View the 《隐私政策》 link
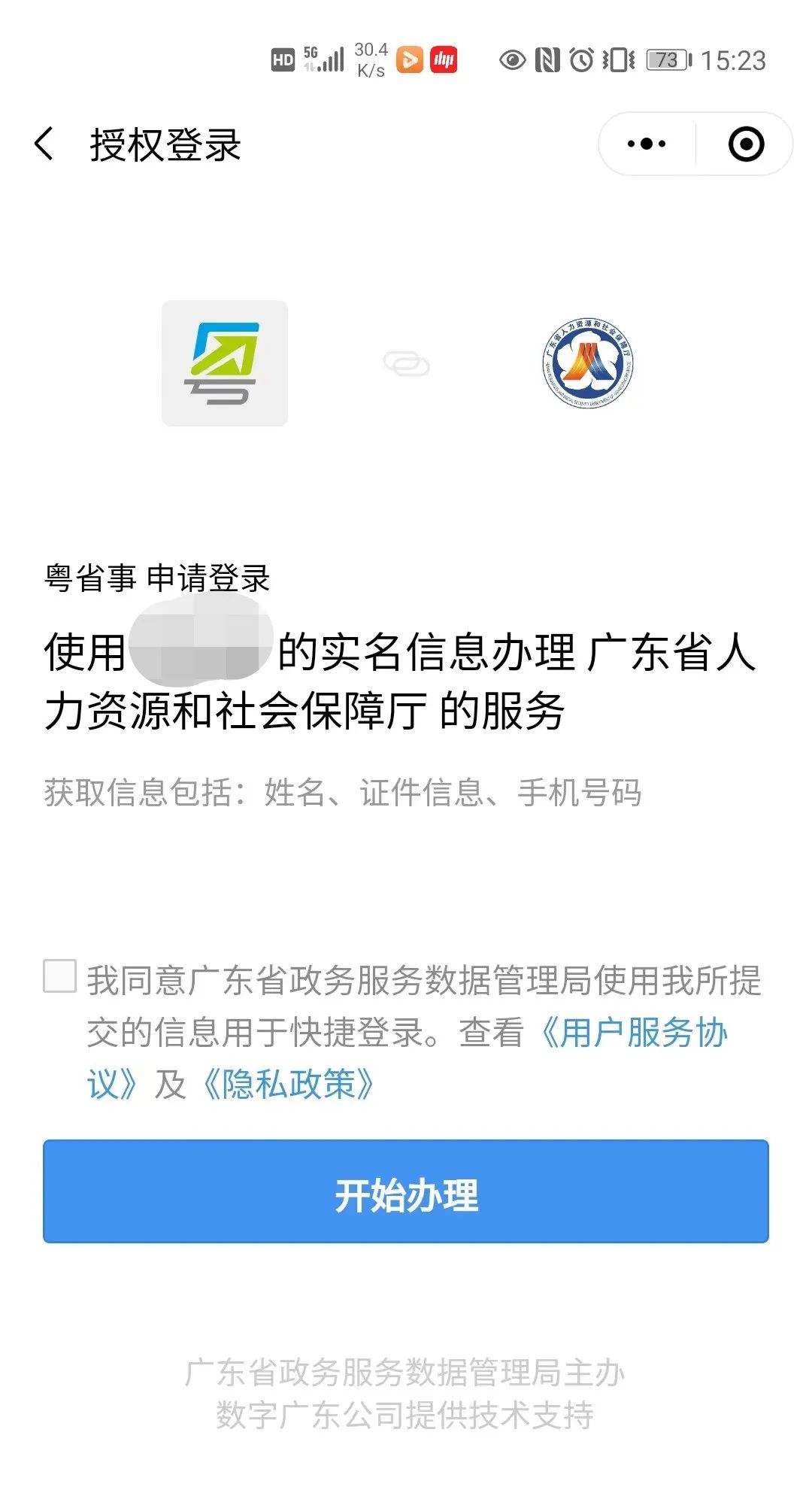 [289, 1084]
